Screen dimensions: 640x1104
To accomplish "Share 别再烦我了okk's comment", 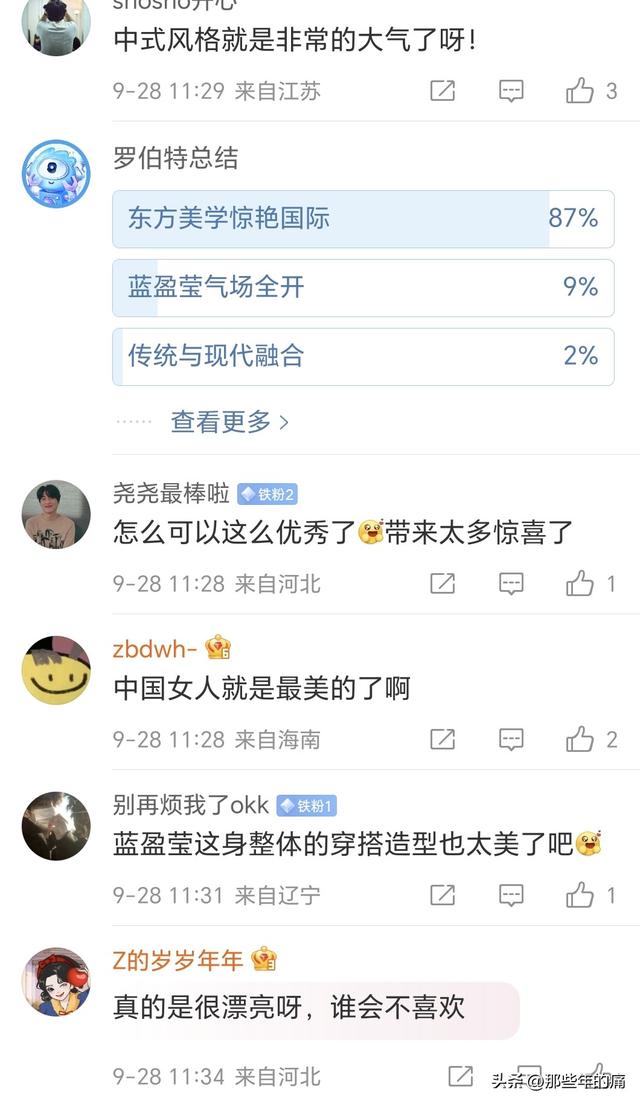I will (x=442, y=895).
